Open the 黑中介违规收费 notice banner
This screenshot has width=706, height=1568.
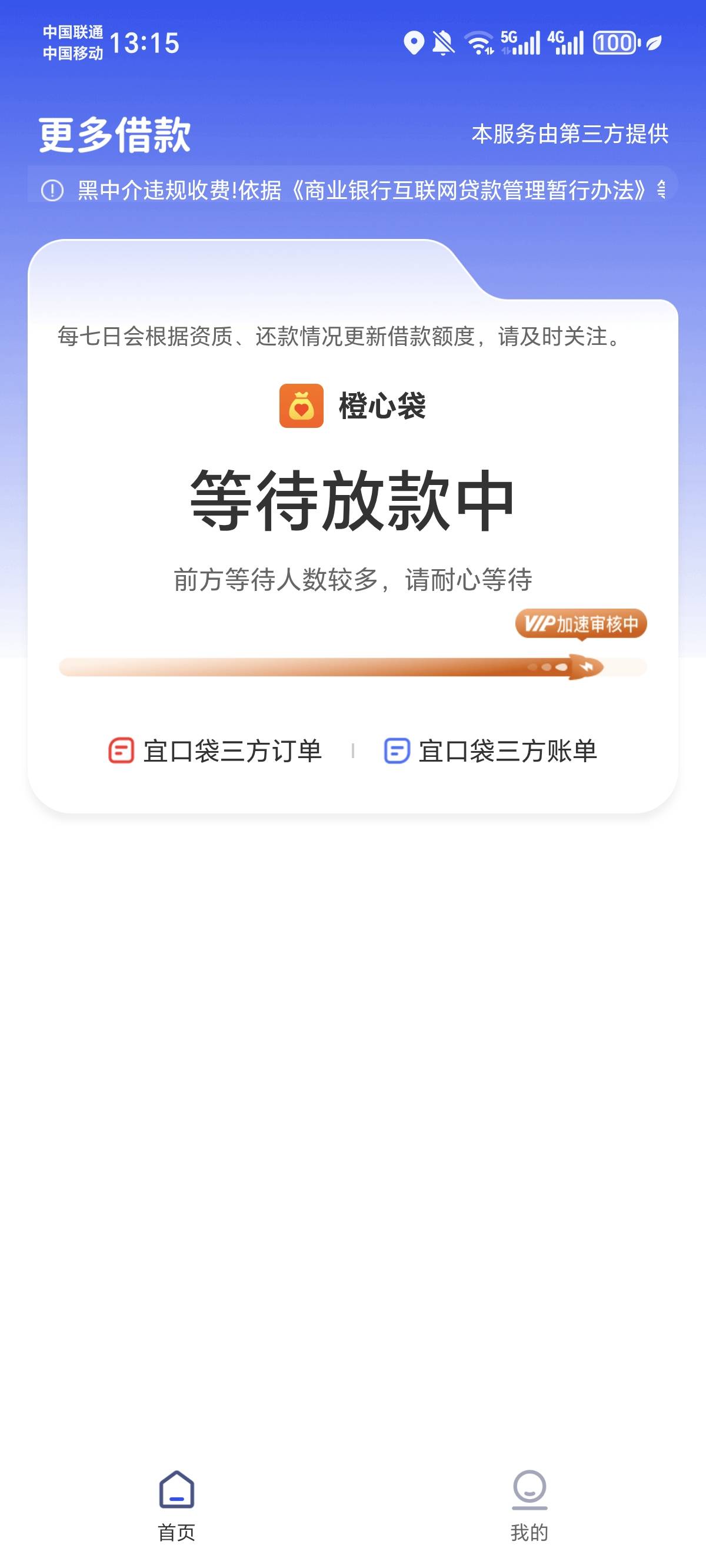pyautogui.click(x=353, y=190)
